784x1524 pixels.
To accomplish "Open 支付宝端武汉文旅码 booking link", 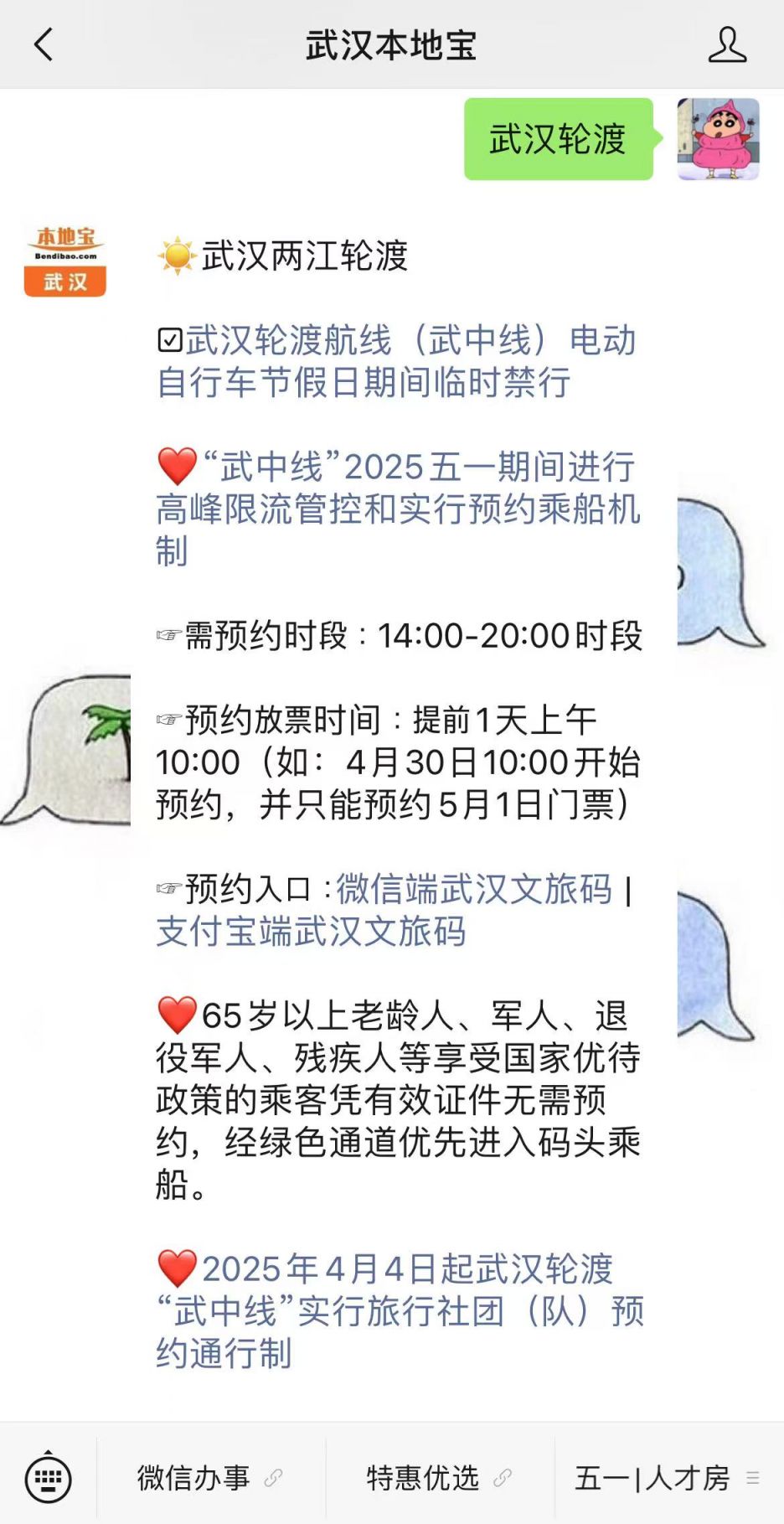I will (x=311, y=931).
